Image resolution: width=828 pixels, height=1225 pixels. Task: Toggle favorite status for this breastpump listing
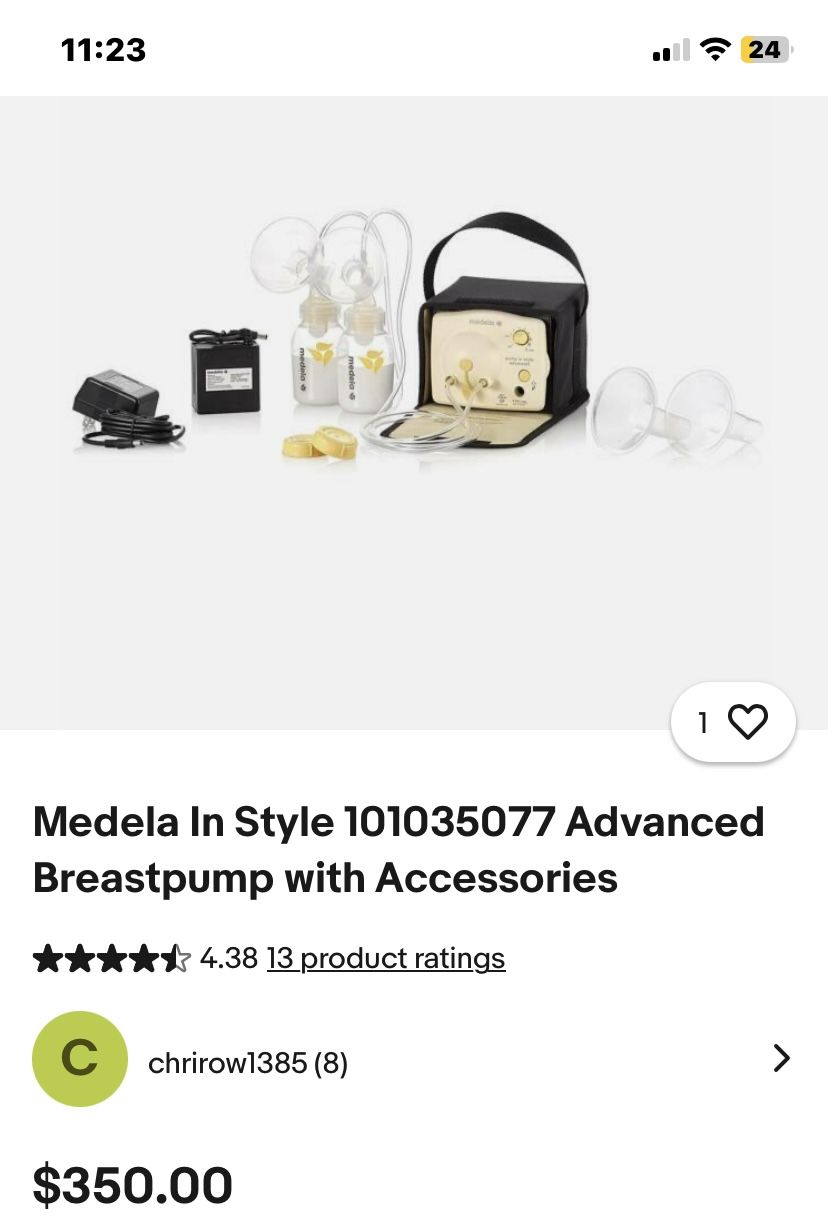point(747,720)
